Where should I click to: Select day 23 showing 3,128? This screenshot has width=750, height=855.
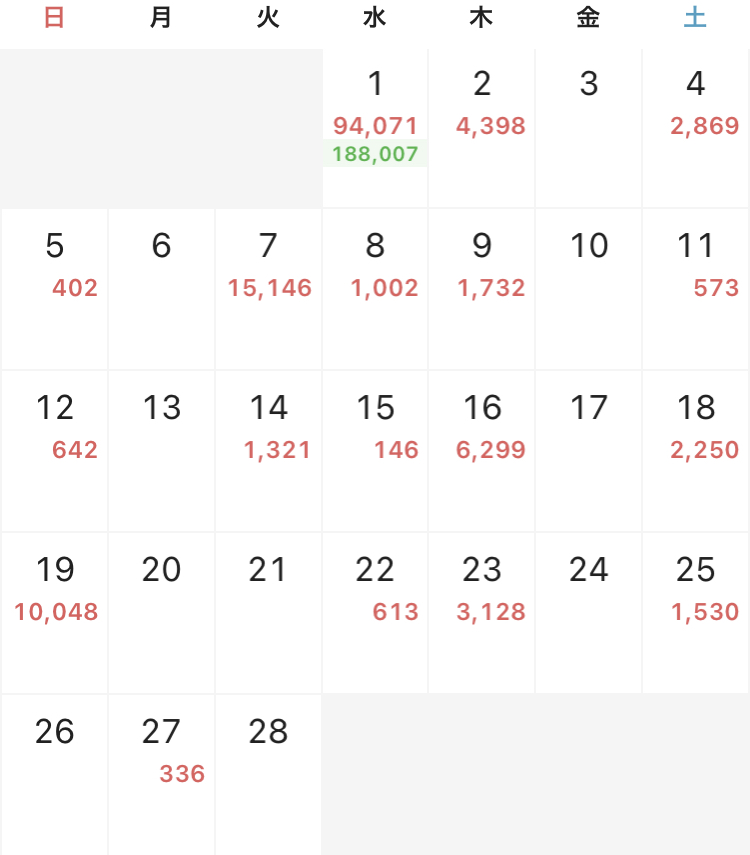(x=482, y=613)
